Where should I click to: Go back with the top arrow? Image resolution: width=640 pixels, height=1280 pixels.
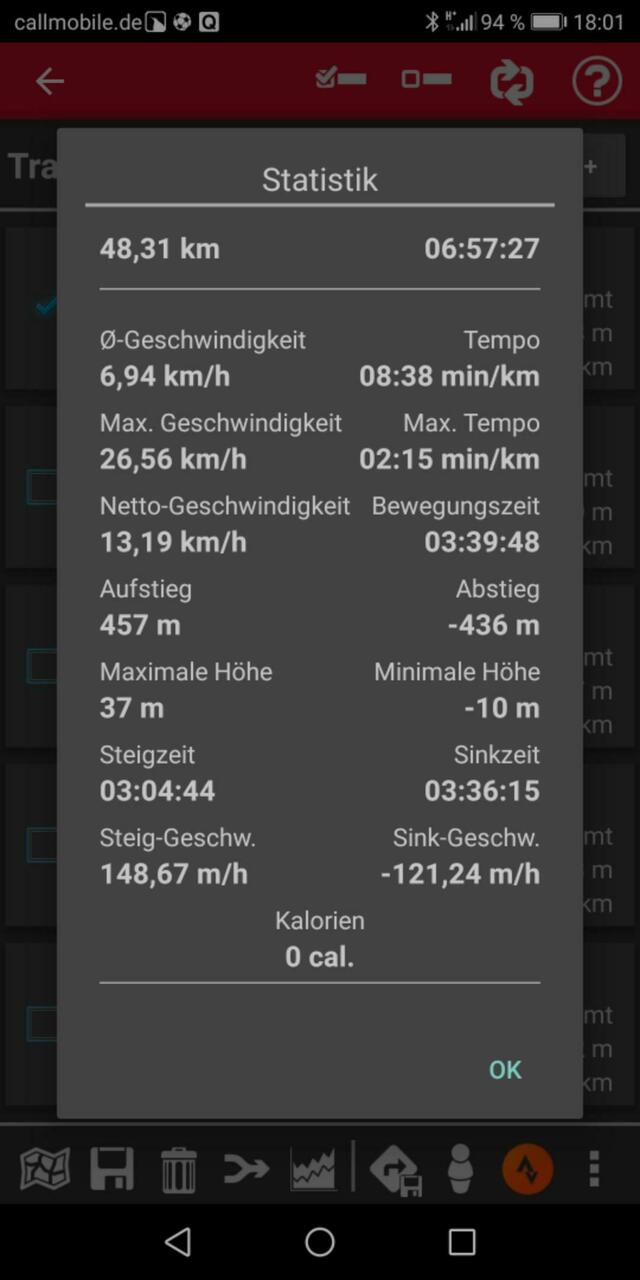[50, 82]
